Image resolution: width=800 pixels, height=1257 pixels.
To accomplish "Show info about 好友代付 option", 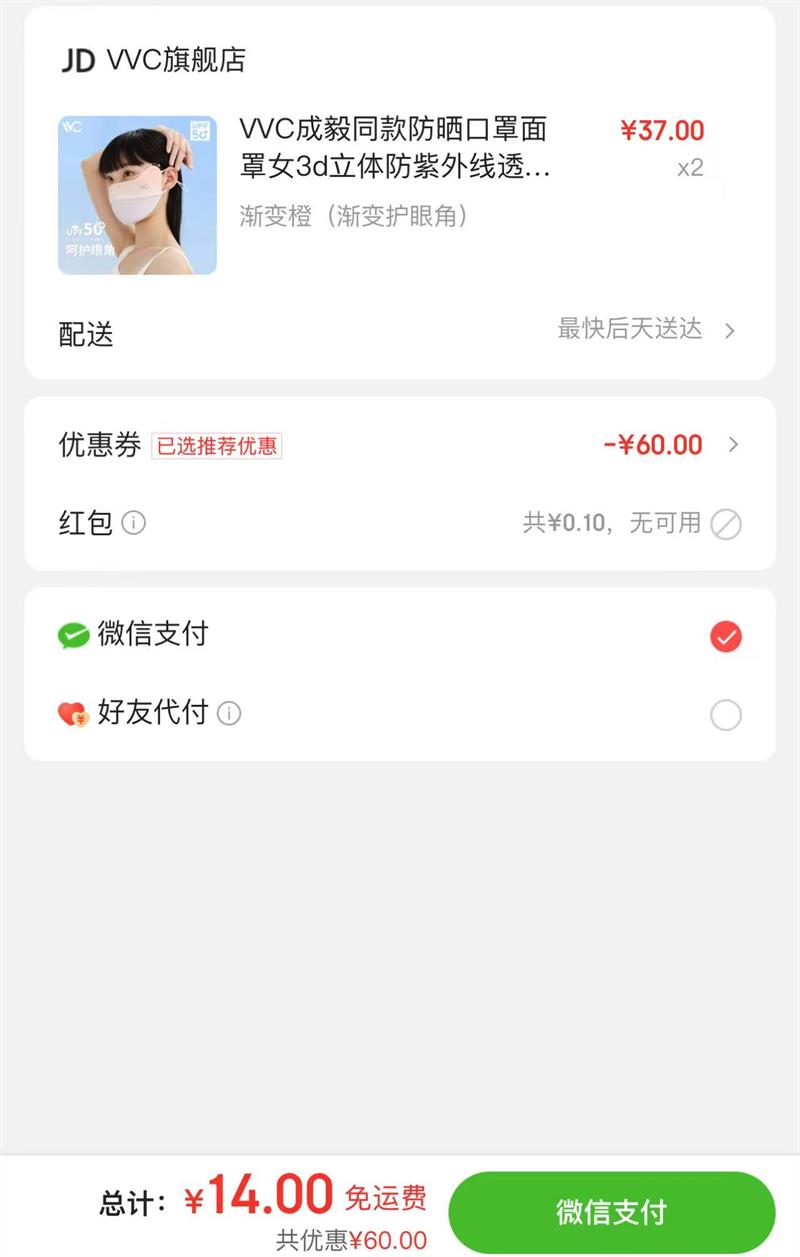I will (230, 714).
